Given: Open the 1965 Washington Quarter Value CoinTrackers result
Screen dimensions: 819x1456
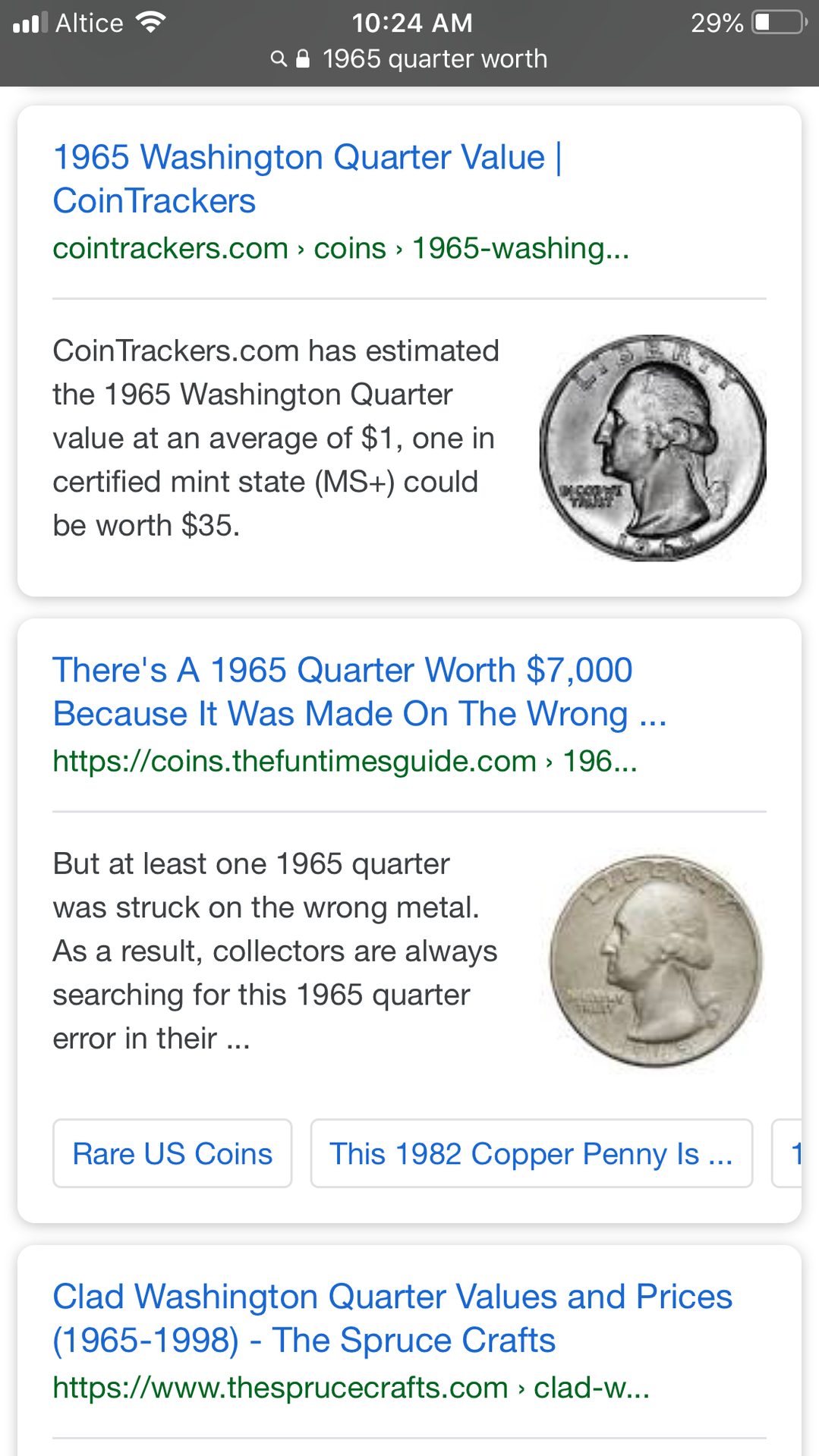Looking at the screenshot, I should coord(307,179).
